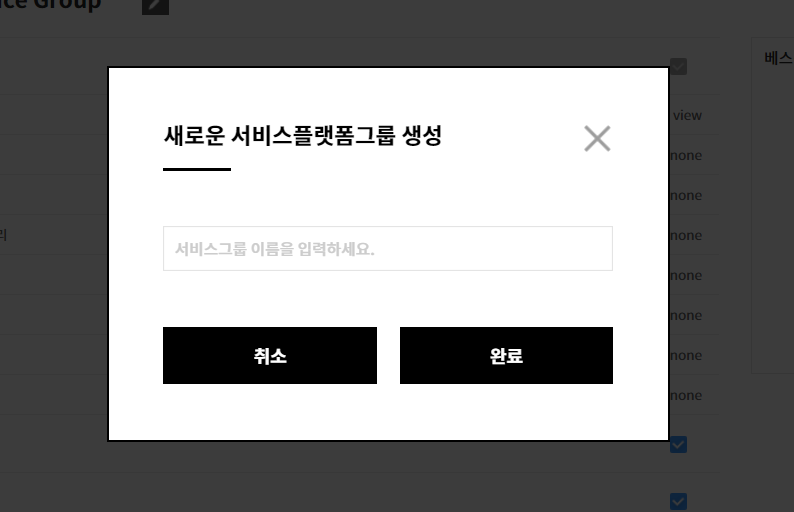The height and width of the screenshot is (512, 794).
Task: Close the new service platform group dialog
Action: tap(597, 138)
